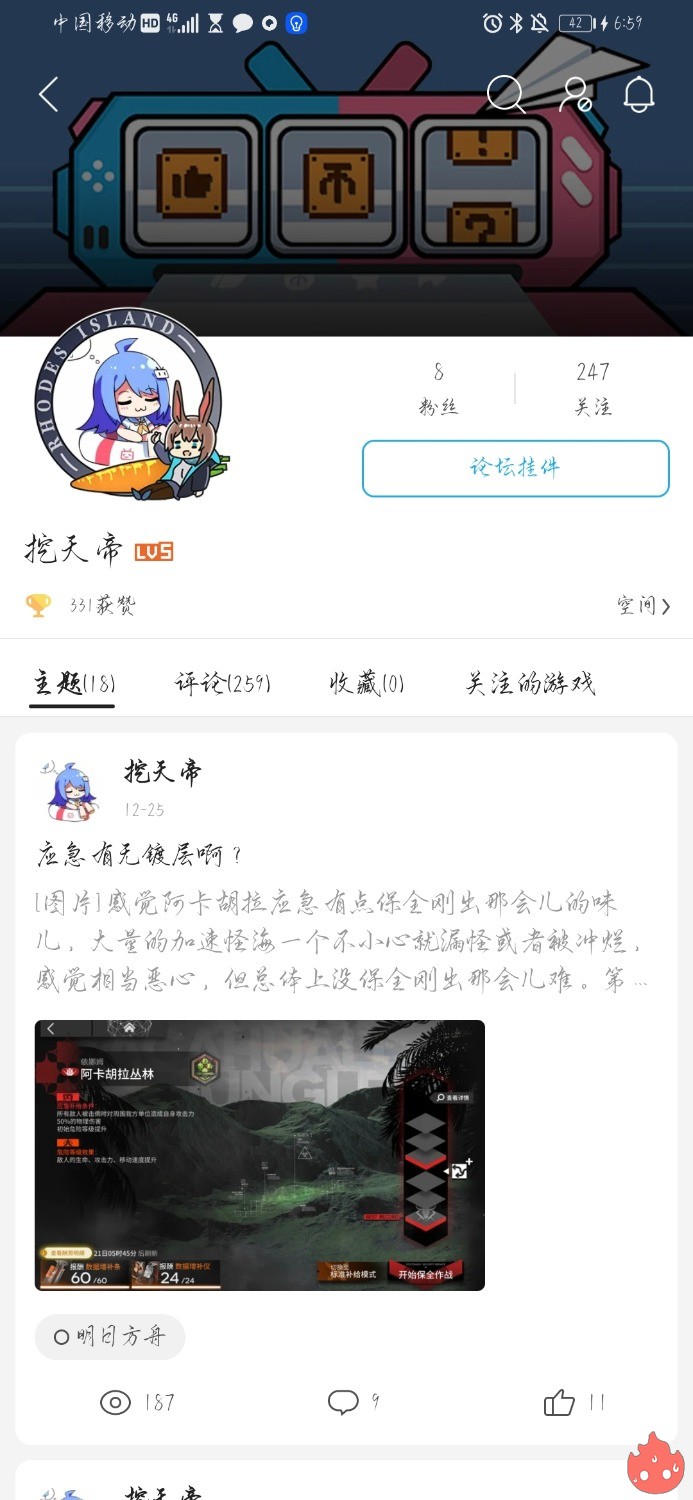The height and width of the screenshot is (1500, 693).
Task: Switch to the 关注的游戏 tab
Action: 530,684
